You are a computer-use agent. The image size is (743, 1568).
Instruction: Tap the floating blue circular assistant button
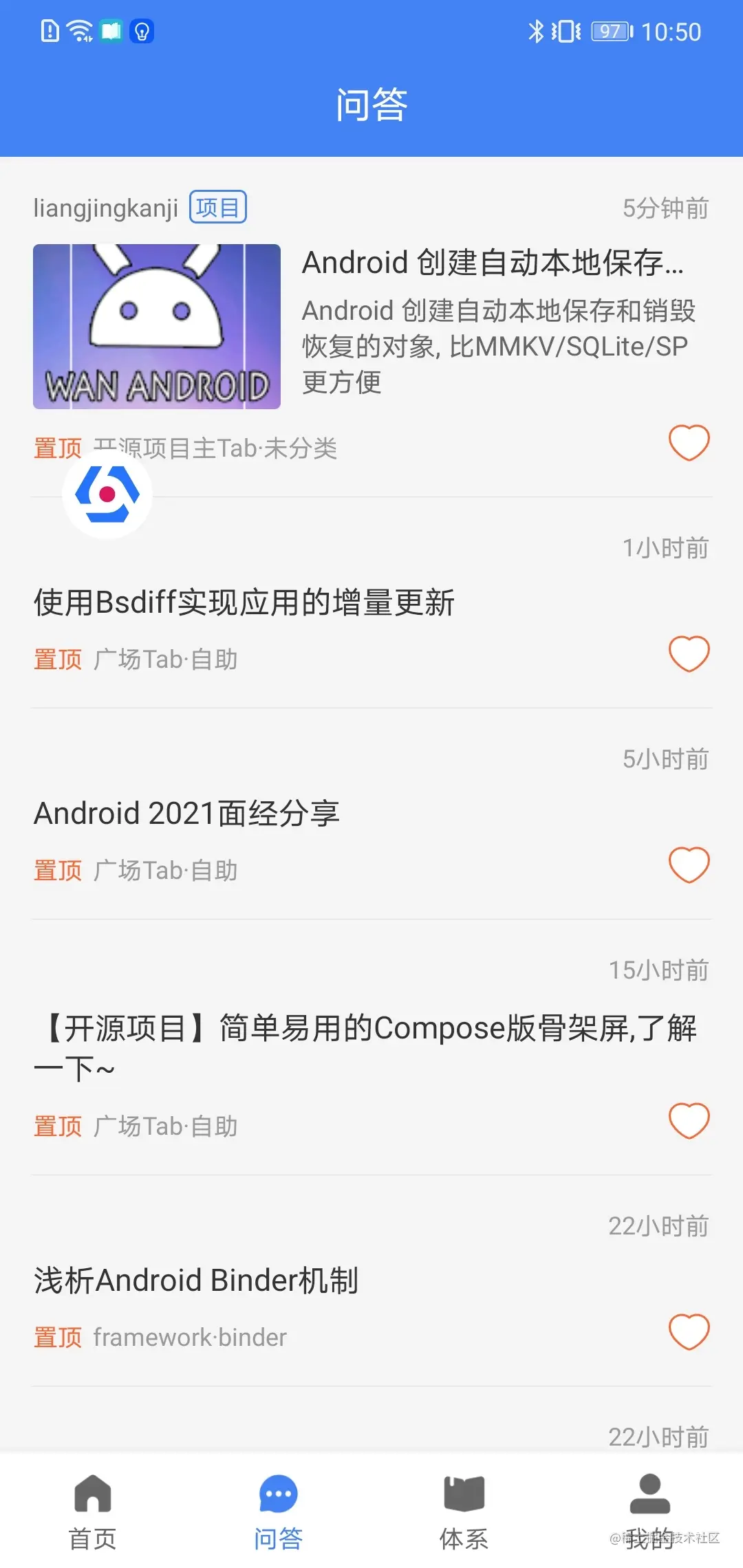pos(107,494)
